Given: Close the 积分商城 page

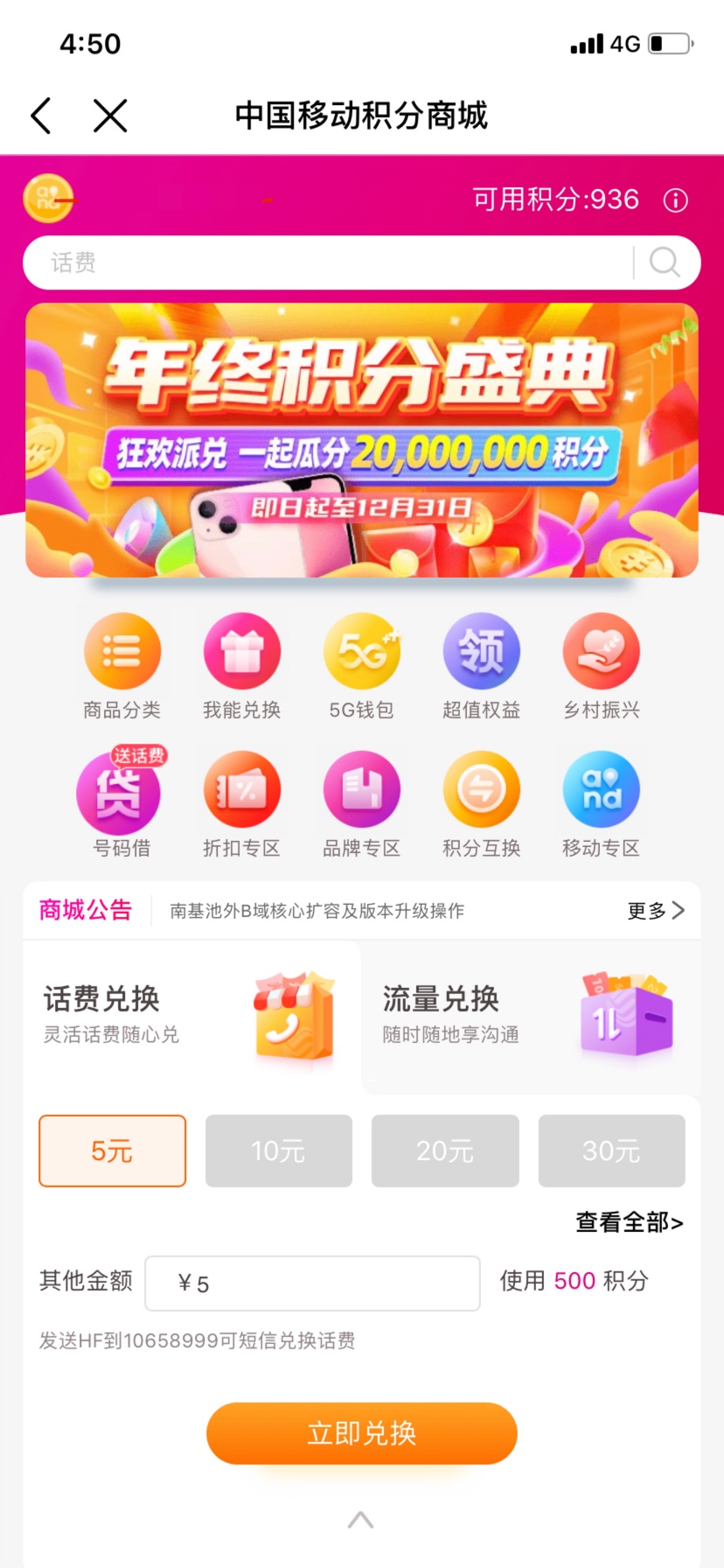Looking at the screenshot, I should (110, 115).
